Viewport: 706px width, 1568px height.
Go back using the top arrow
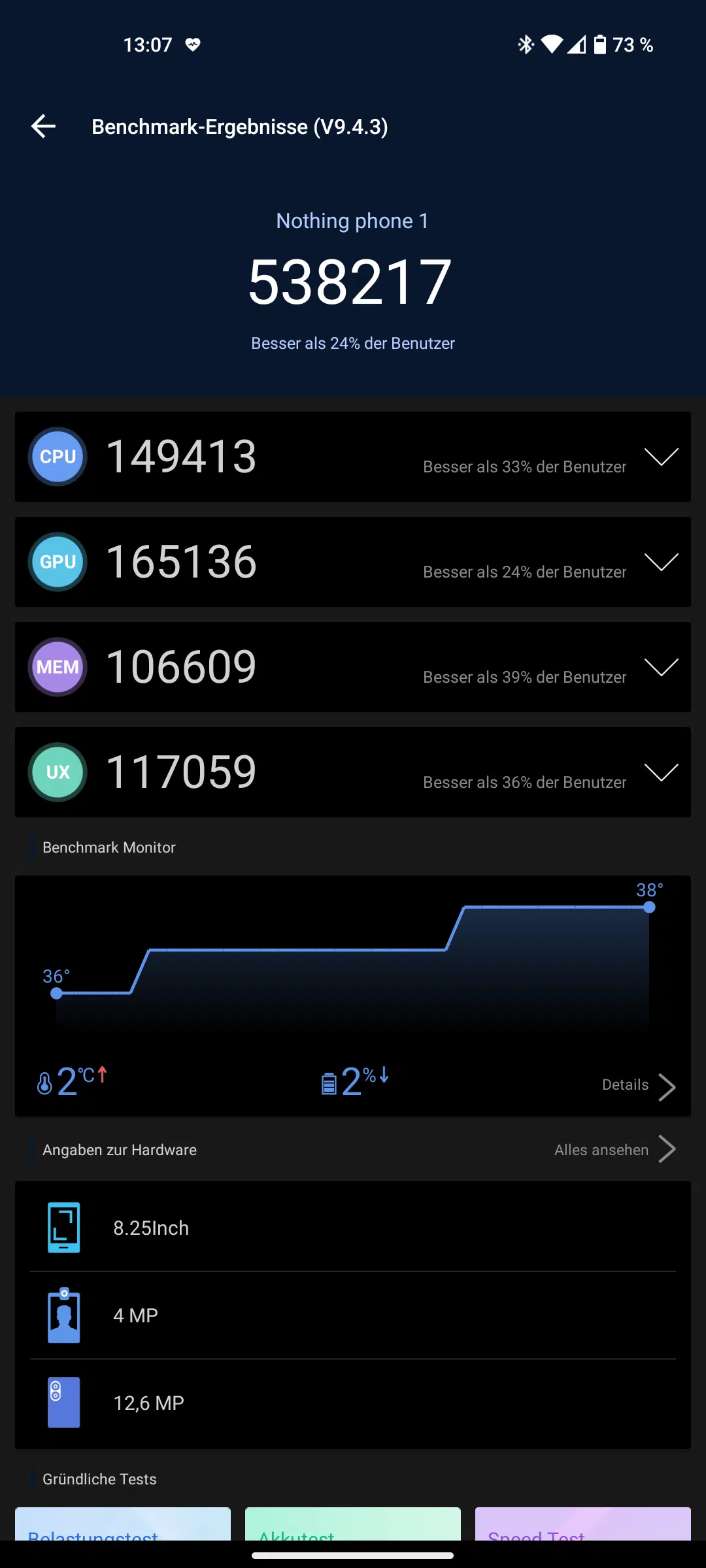[x=43, y=126]
